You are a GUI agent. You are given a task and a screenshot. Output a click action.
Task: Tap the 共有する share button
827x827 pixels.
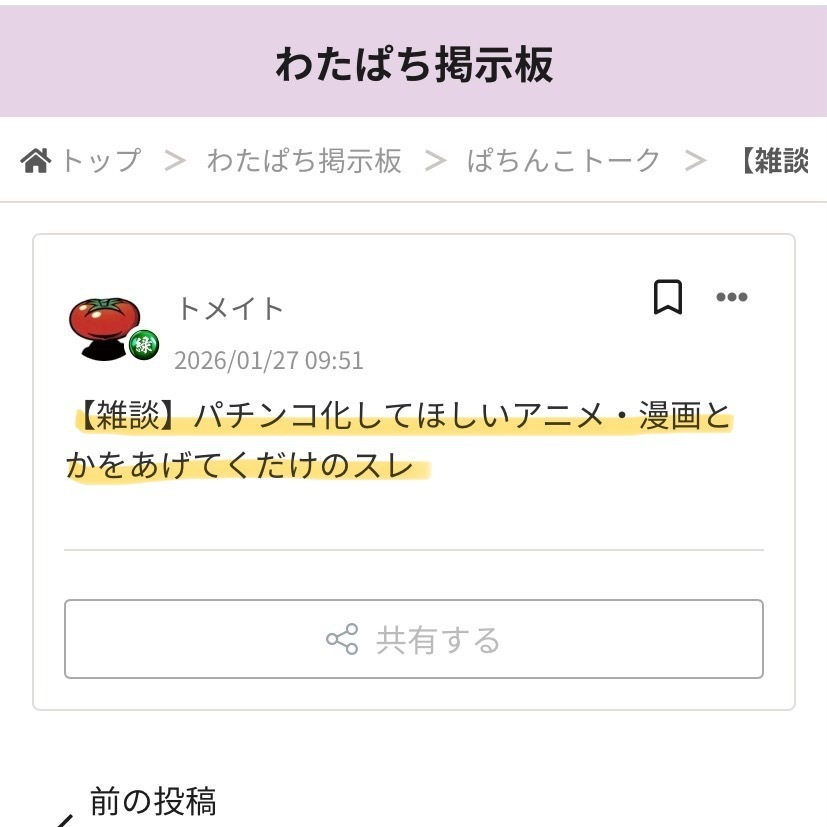click(x=414, y=640)
